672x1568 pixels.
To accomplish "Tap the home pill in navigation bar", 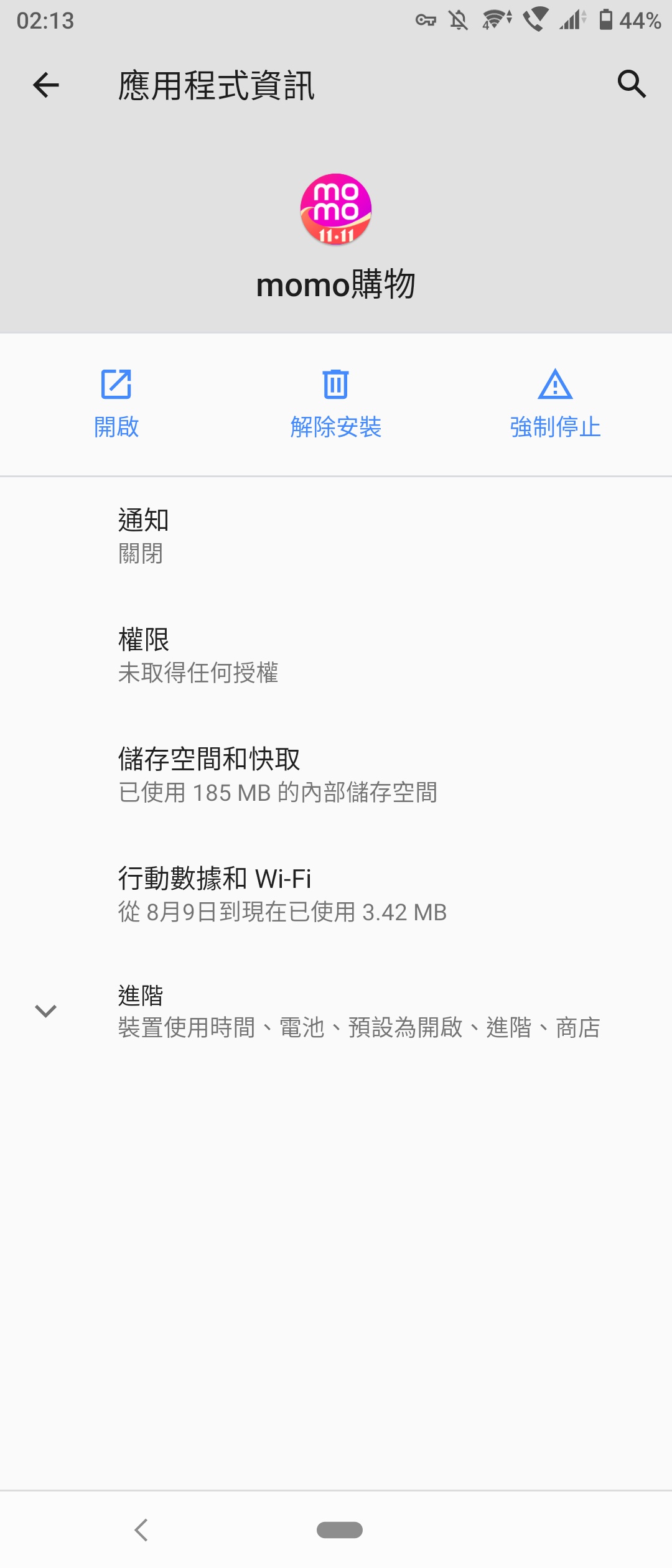I will [x=340, y=1529].
